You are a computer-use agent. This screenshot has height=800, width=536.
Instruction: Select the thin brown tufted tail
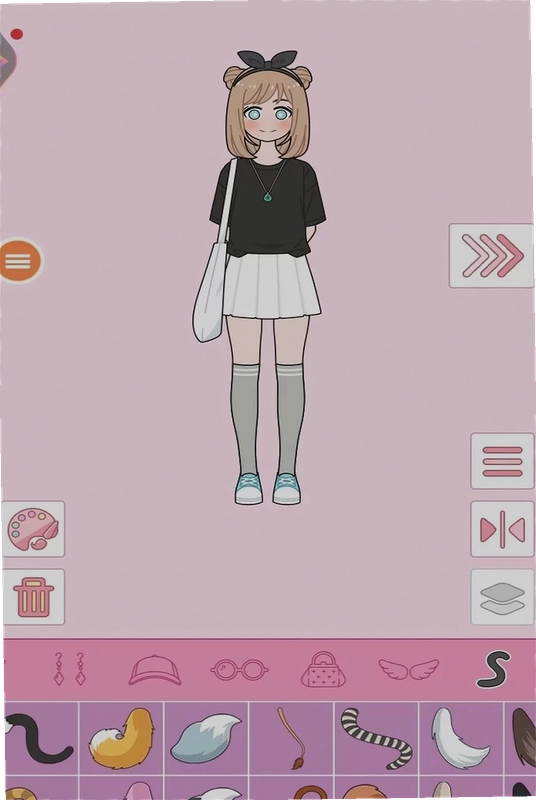tap(291, 738)
